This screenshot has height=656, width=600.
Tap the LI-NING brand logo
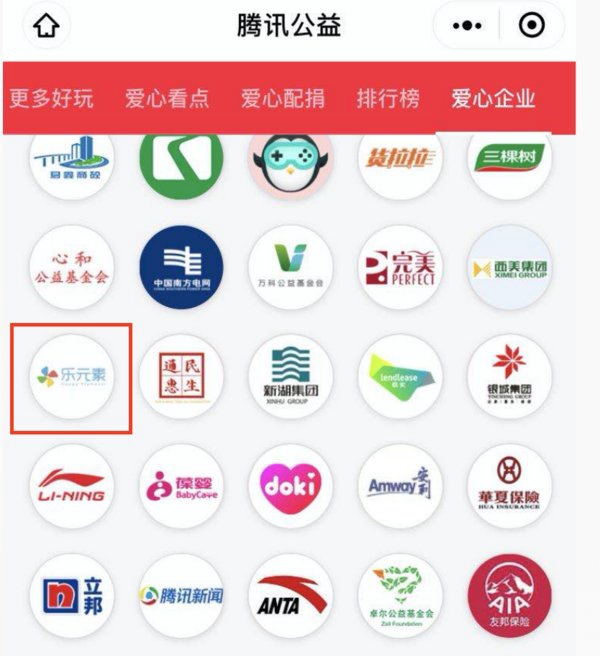point(71,486)
